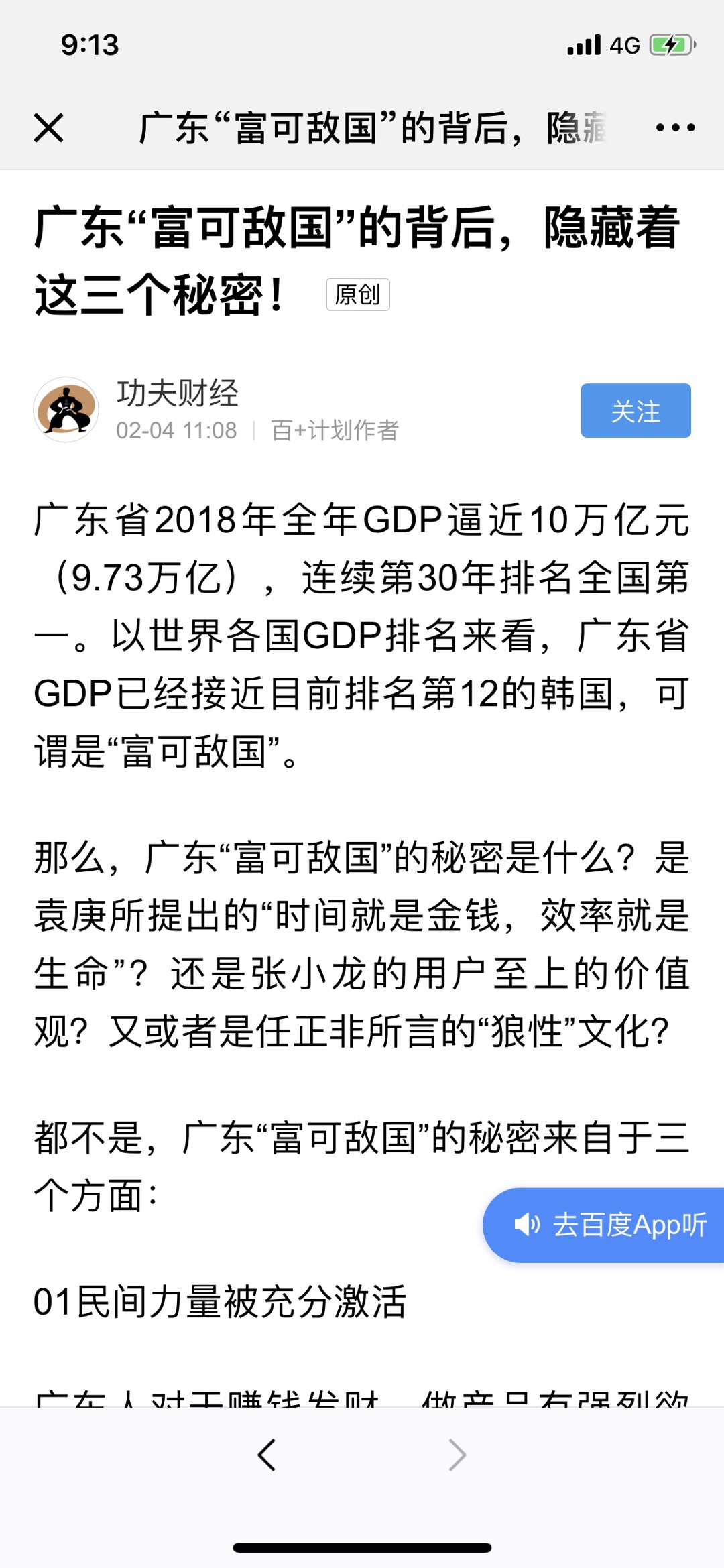
Task: Open the 功夫财经 author name
Action: [x=178, y=393]
